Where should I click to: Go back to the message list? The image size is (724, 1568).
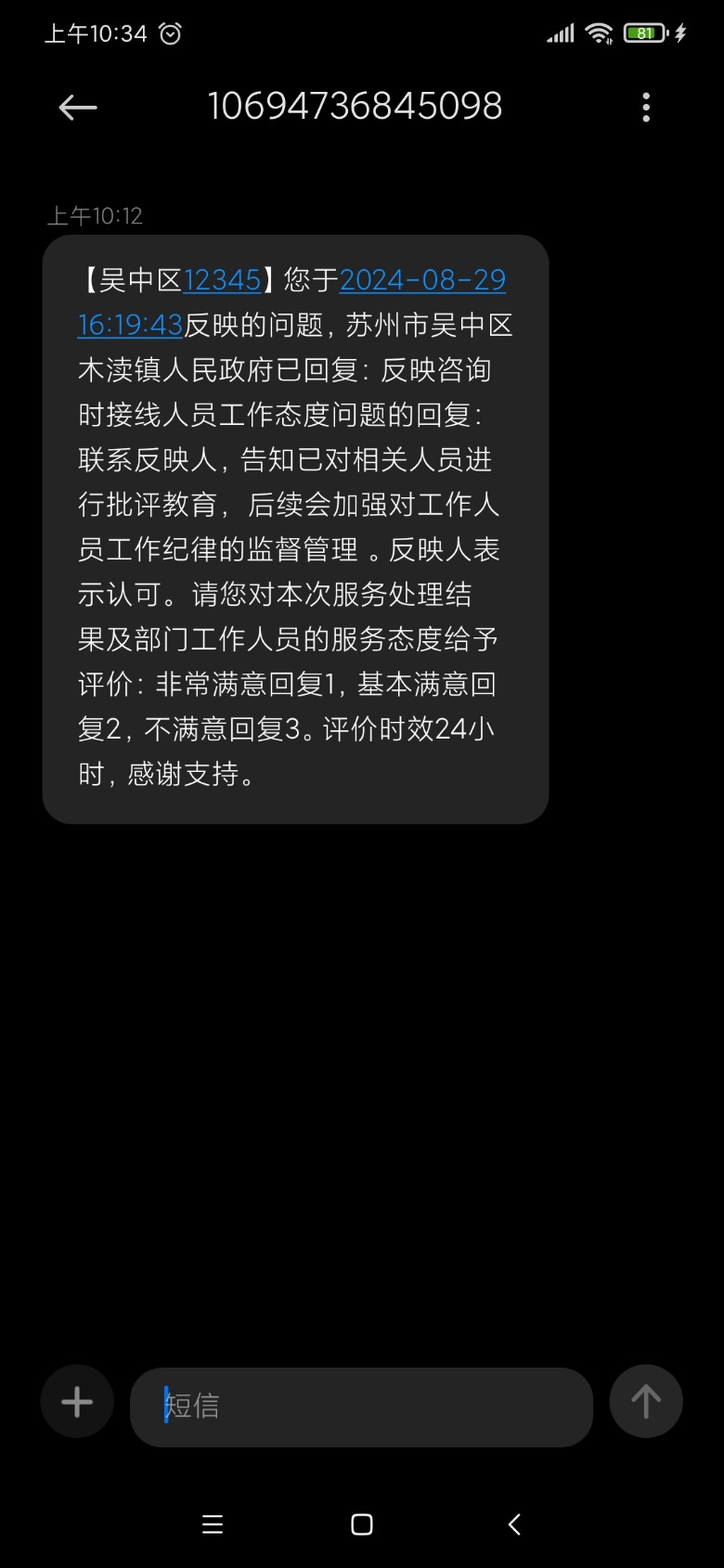click(78, 108)
